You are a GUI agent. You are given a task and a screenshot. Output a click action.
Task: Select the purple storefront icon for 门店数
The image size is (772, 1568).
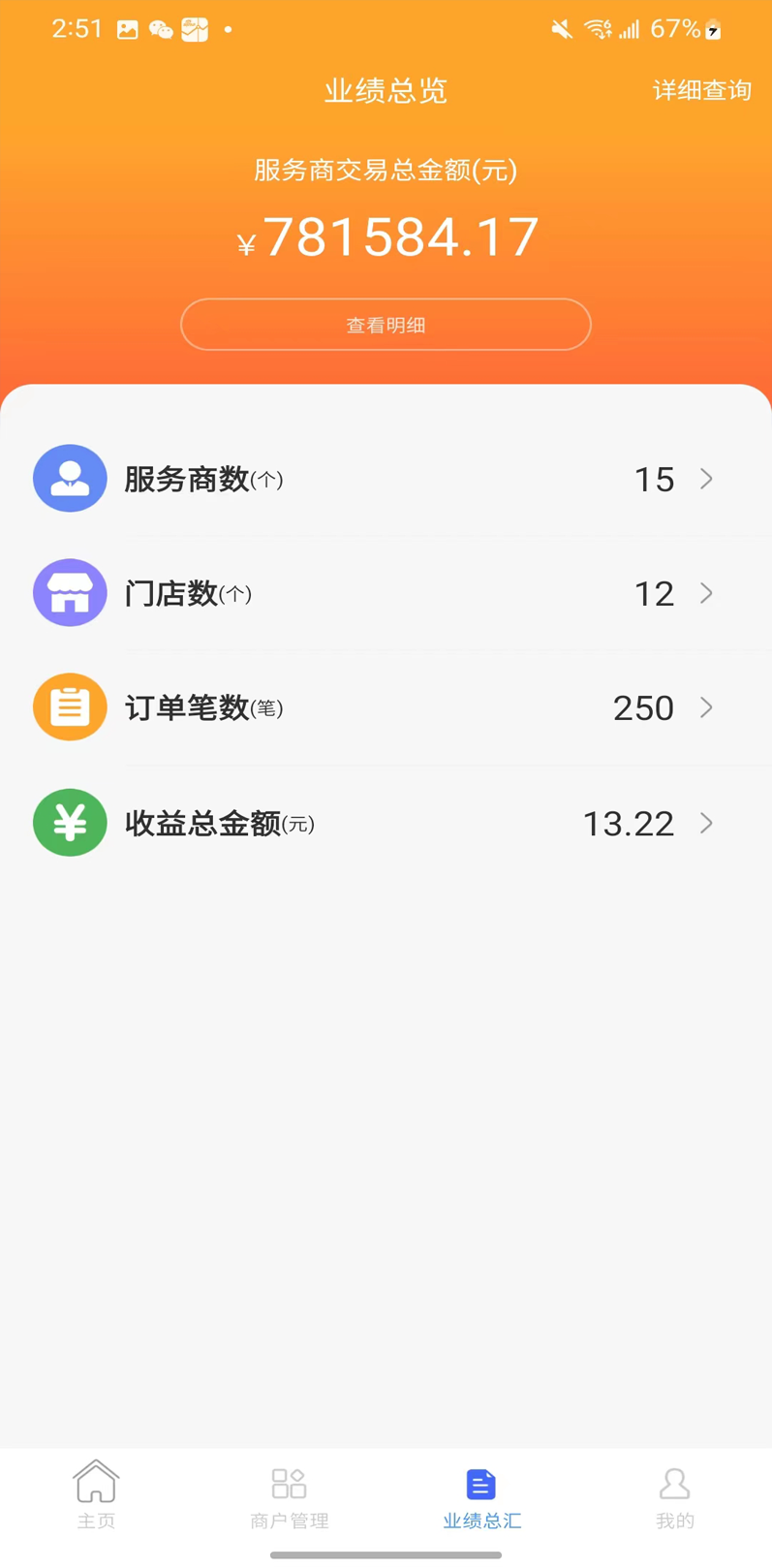click(69, 592)
